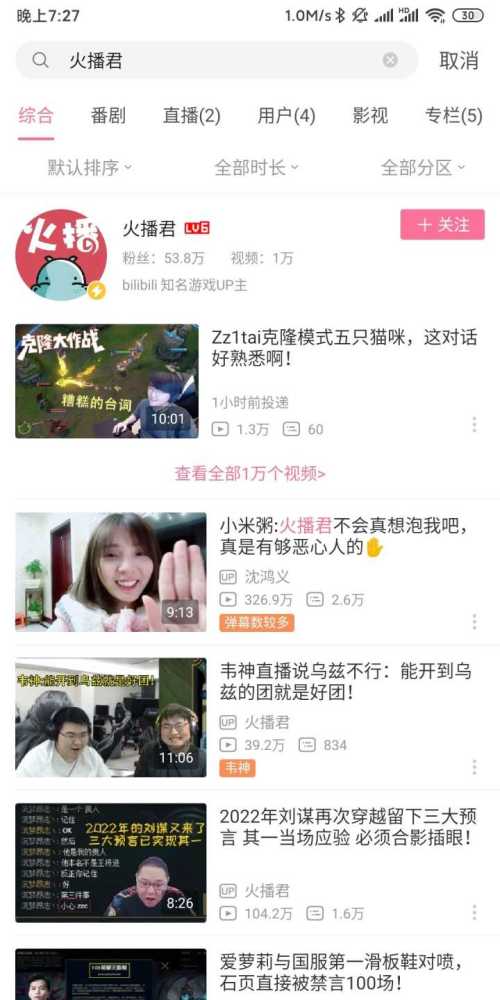This screenshot has height=1000, width=500.
Task: Open the 用户(4) tab
Action: coord(286,116)
